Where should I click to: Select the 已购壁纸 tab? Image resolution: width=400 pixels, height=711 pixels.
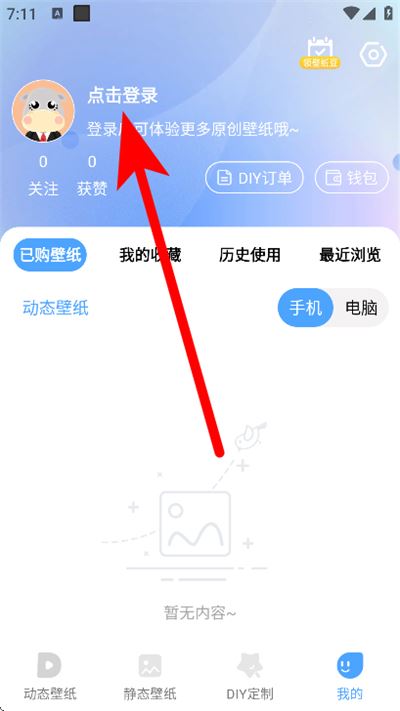50,255
